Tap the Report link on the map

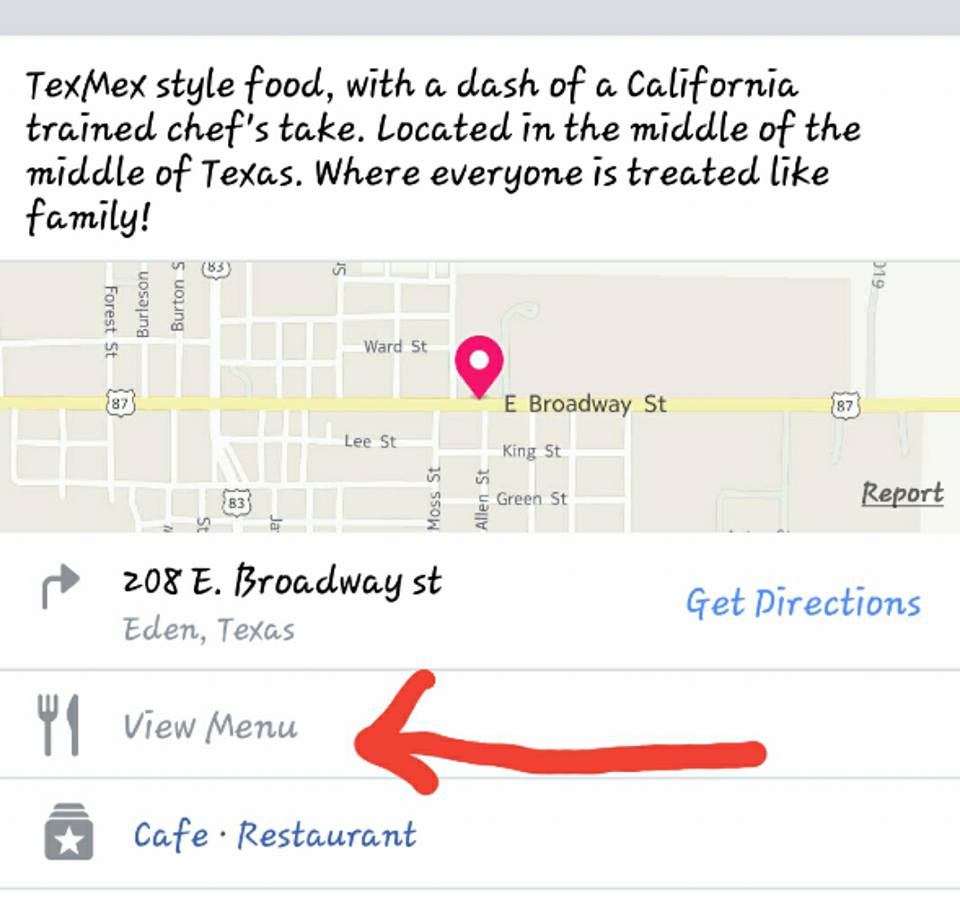[x=902, y=493]
